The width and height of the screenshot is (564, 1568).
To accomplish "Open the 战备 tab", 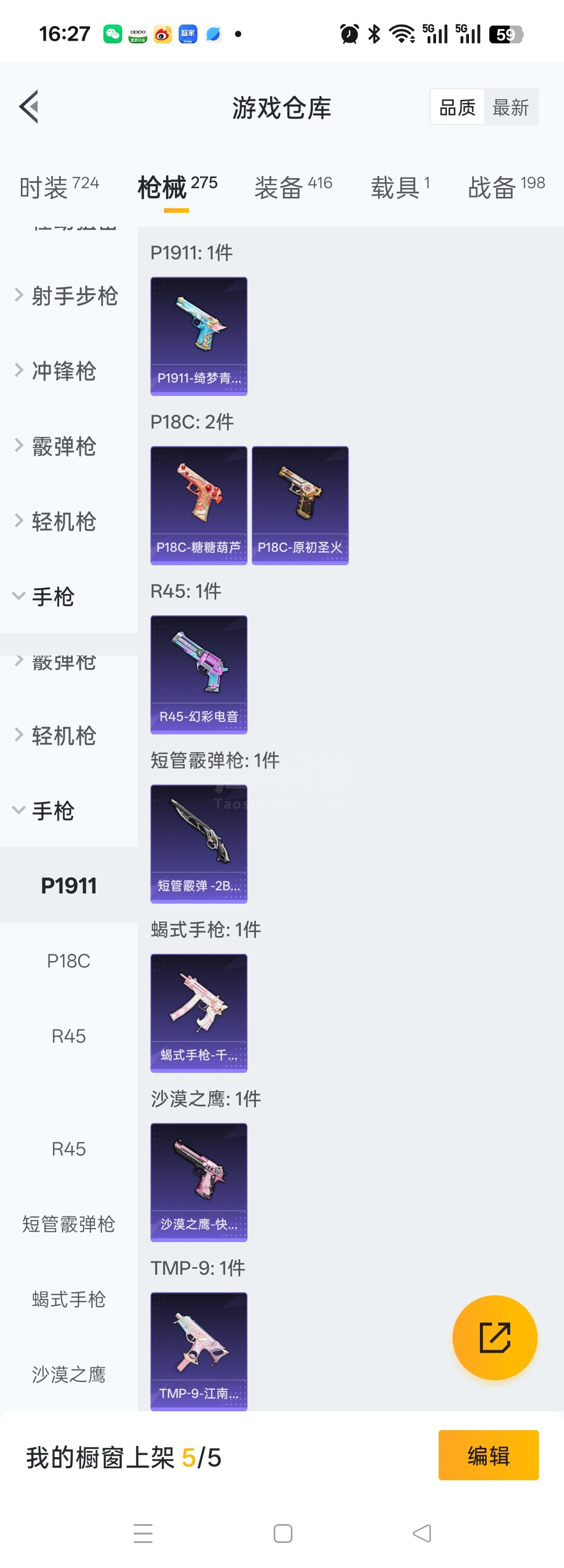I will tap(506, 187).
